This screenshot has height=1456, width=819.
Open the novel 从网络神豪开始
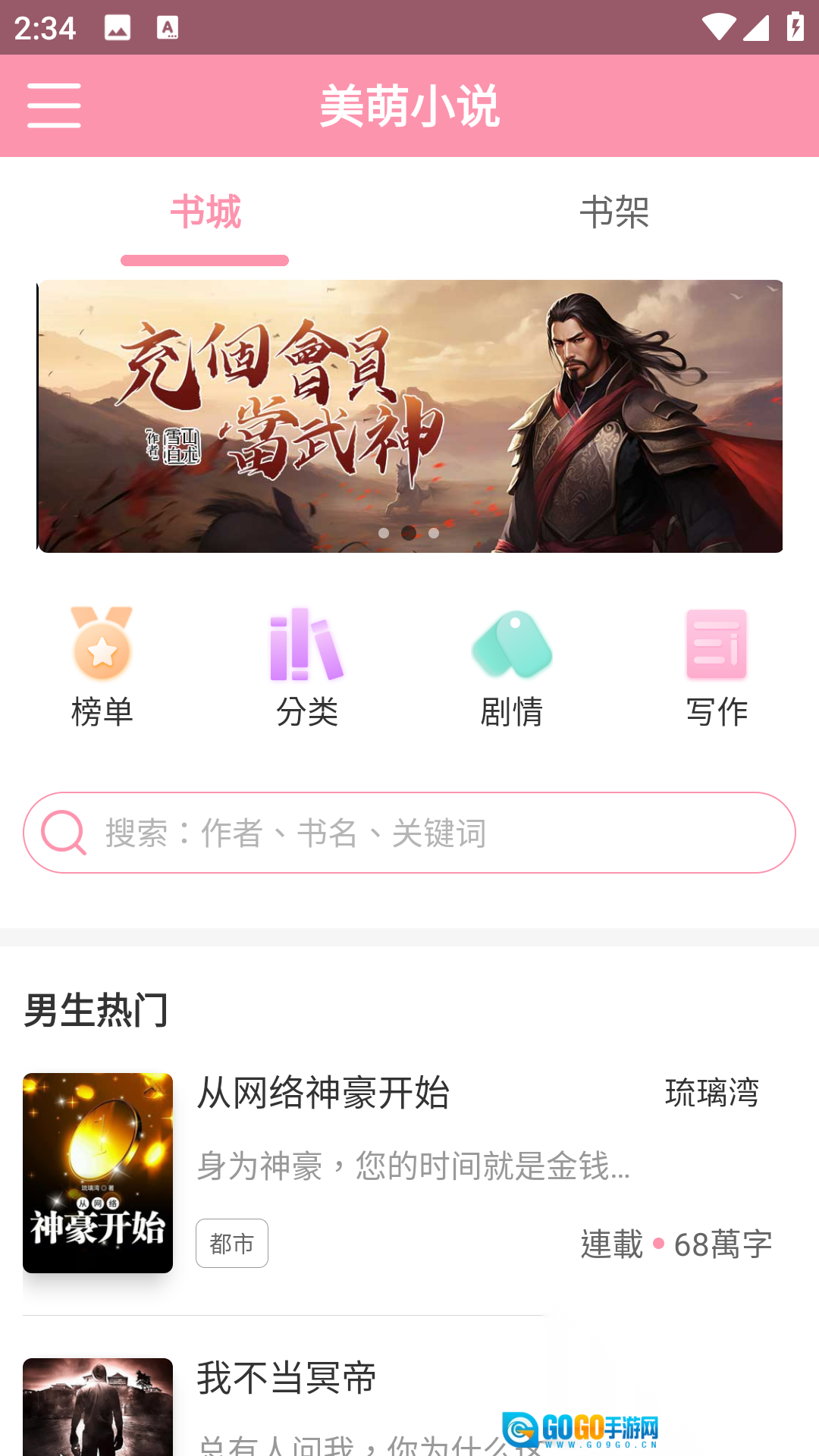click(x=323, y=1094)
